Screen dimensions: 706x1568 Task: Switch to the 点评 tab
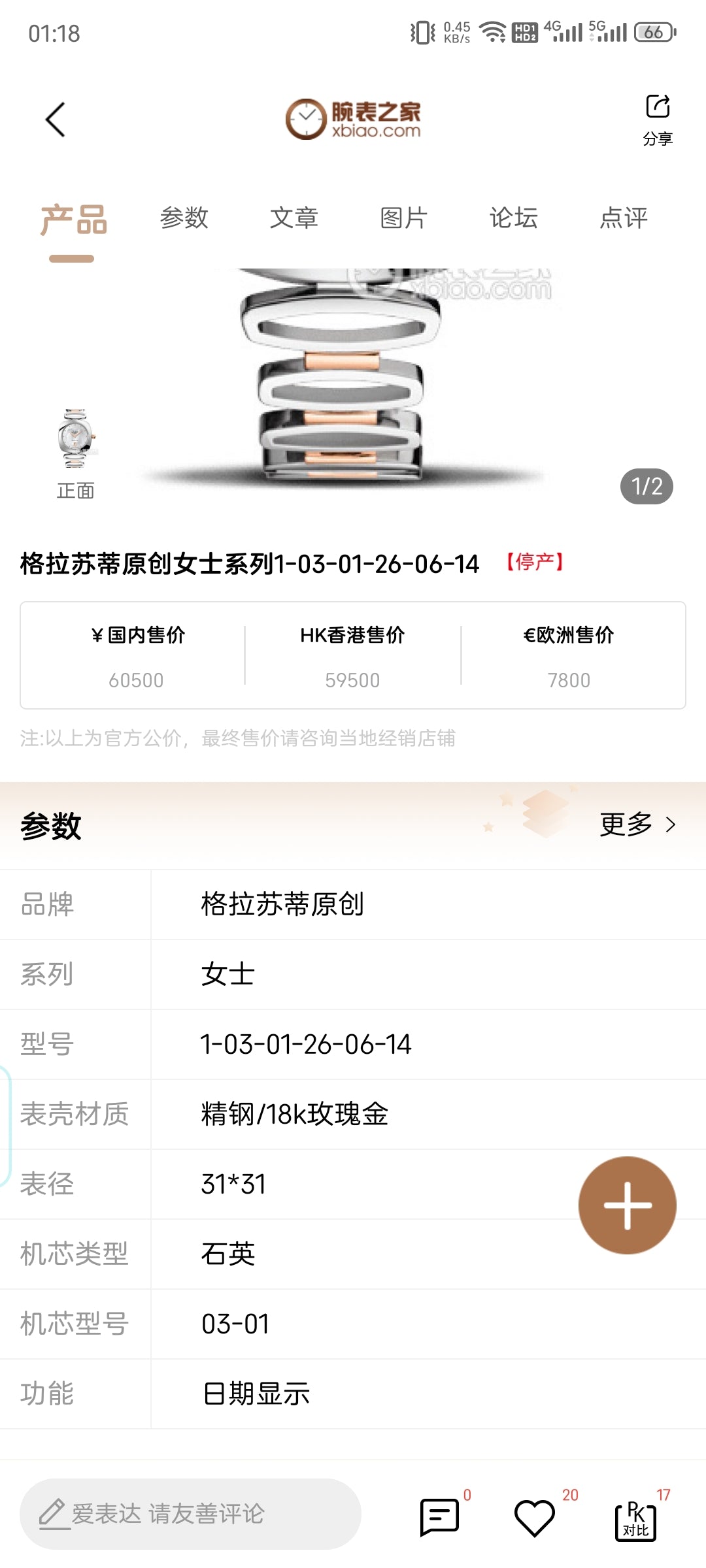tap(624, 218)
